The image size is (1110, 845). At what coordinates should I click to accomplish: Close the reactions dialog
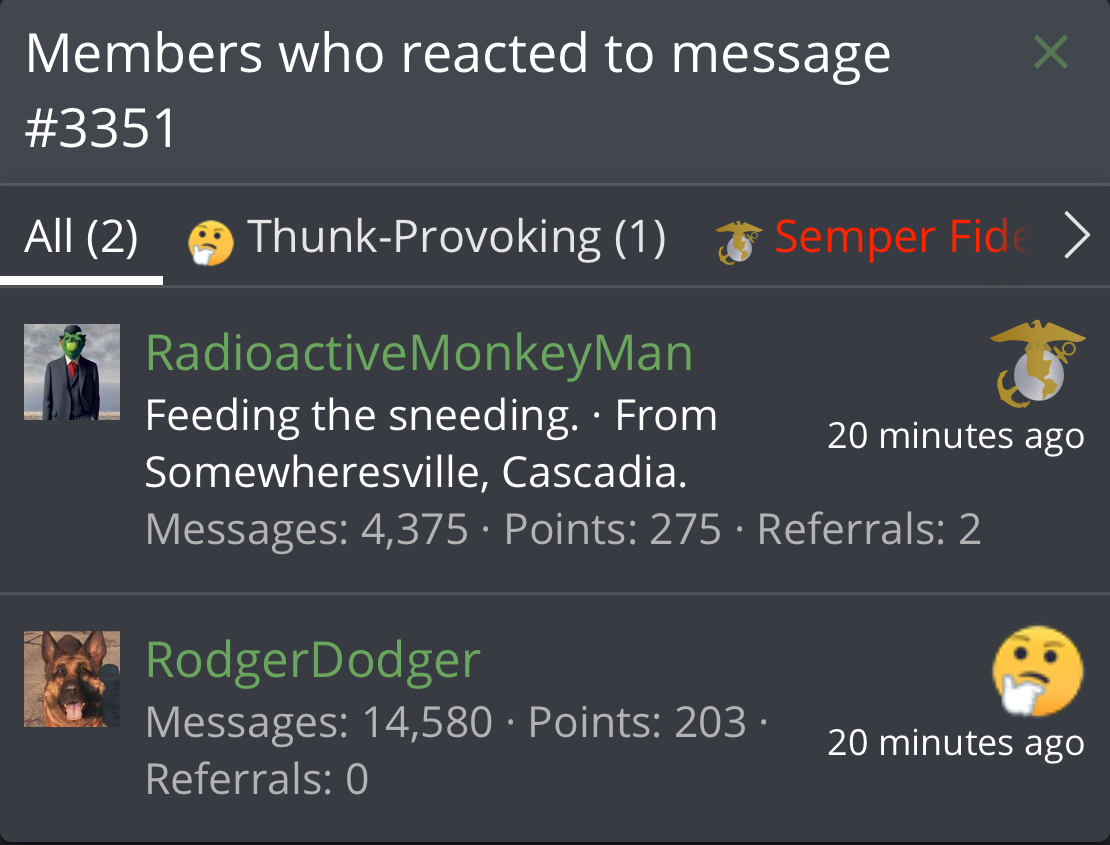pos(1051,52)
